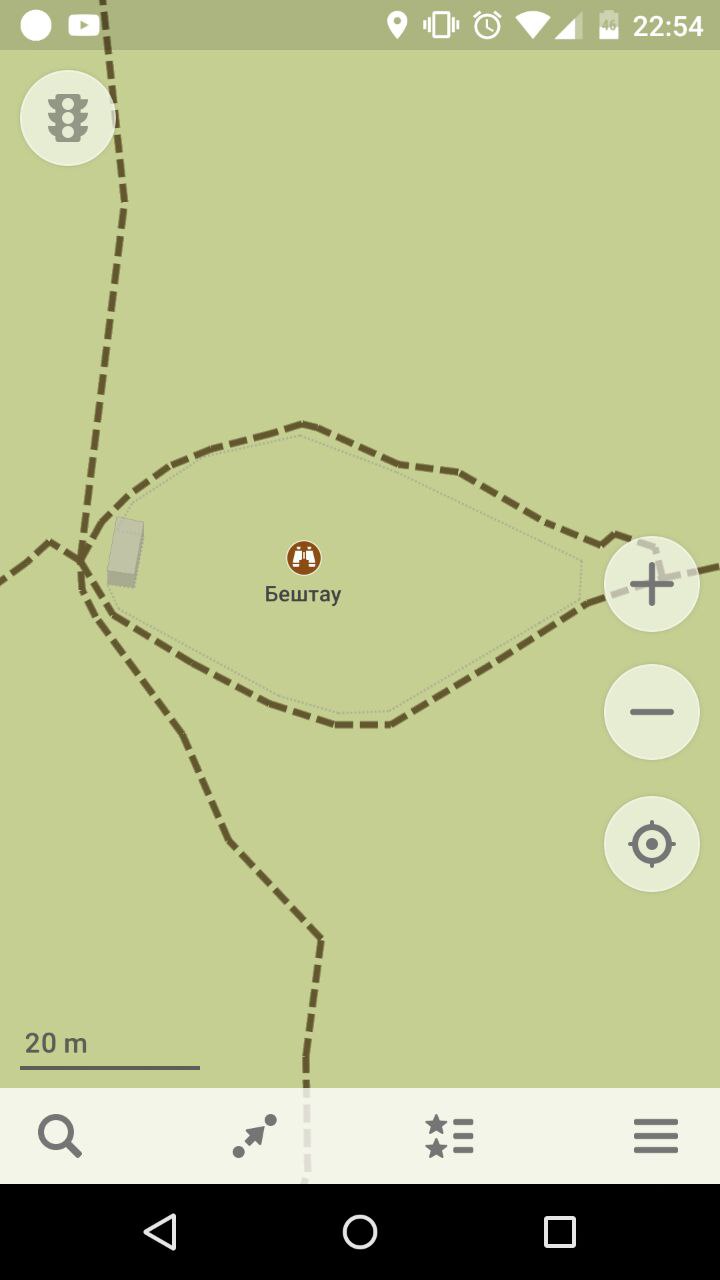Open route planning
Screen dimensions: 720x1280
(x=255, y=1137)
